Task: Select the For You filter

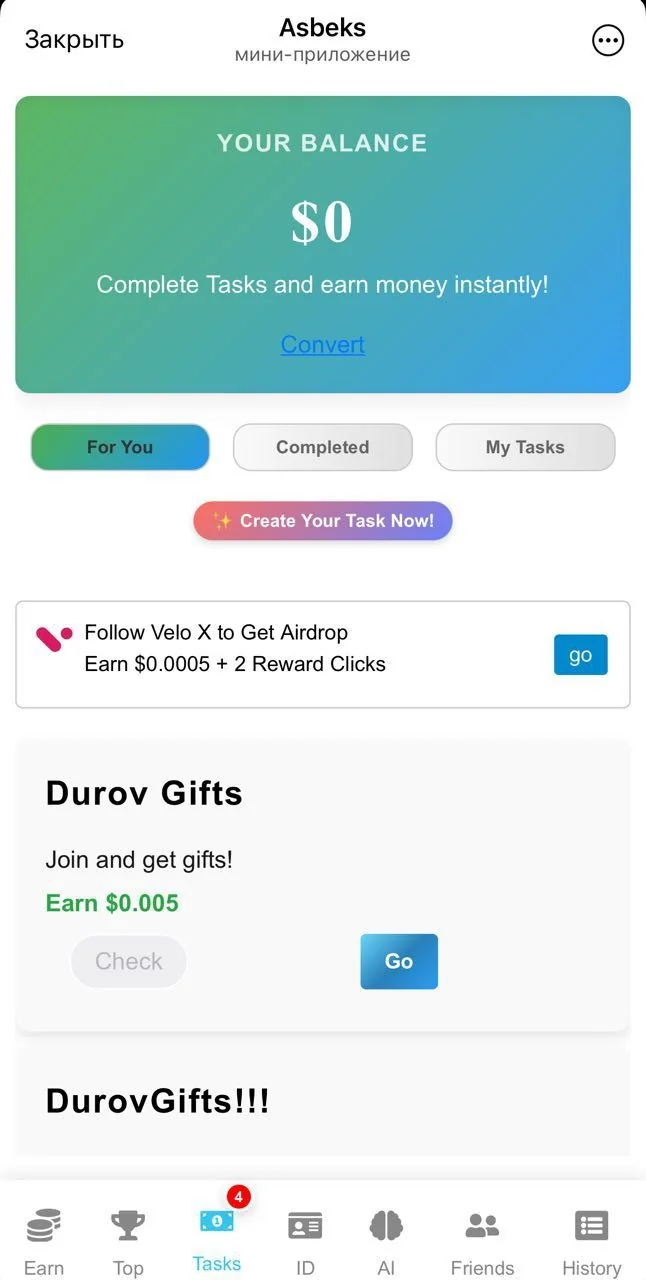Action: [120, 447]
